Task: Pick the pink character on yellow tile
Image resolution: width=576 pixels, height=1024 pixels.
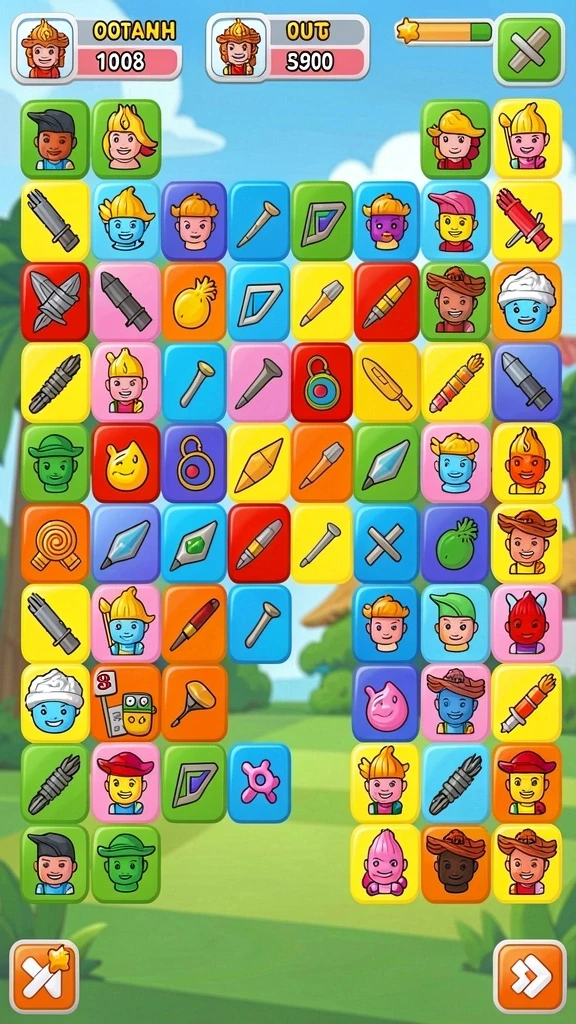Action: tap(385, 863)
